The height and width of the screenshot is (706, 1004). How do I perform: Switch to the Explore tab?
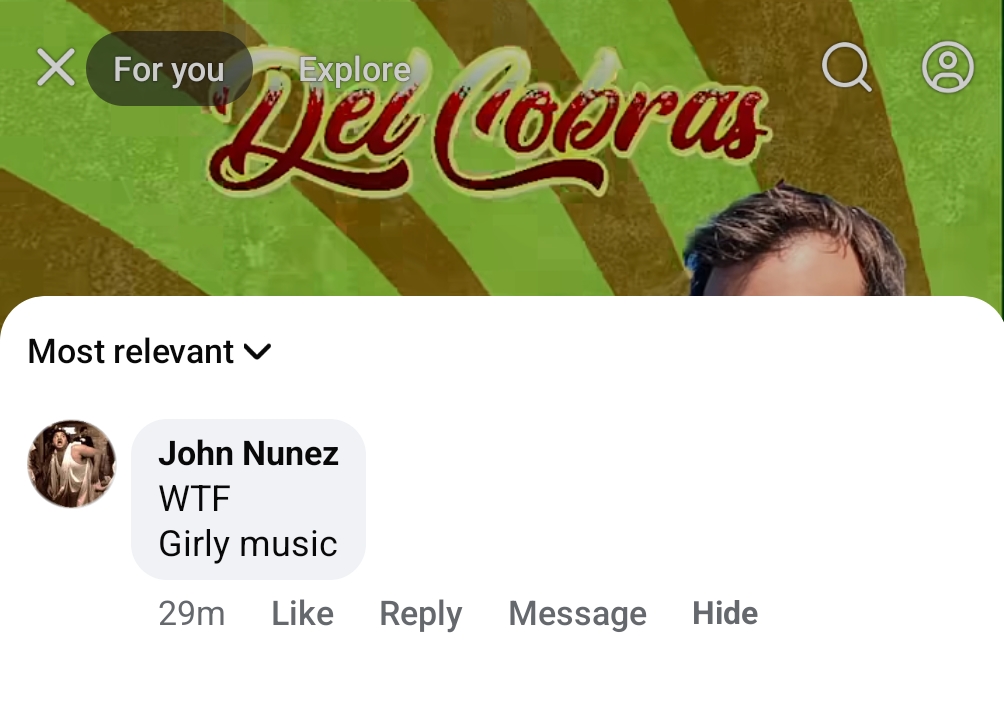tap(354, 69)
